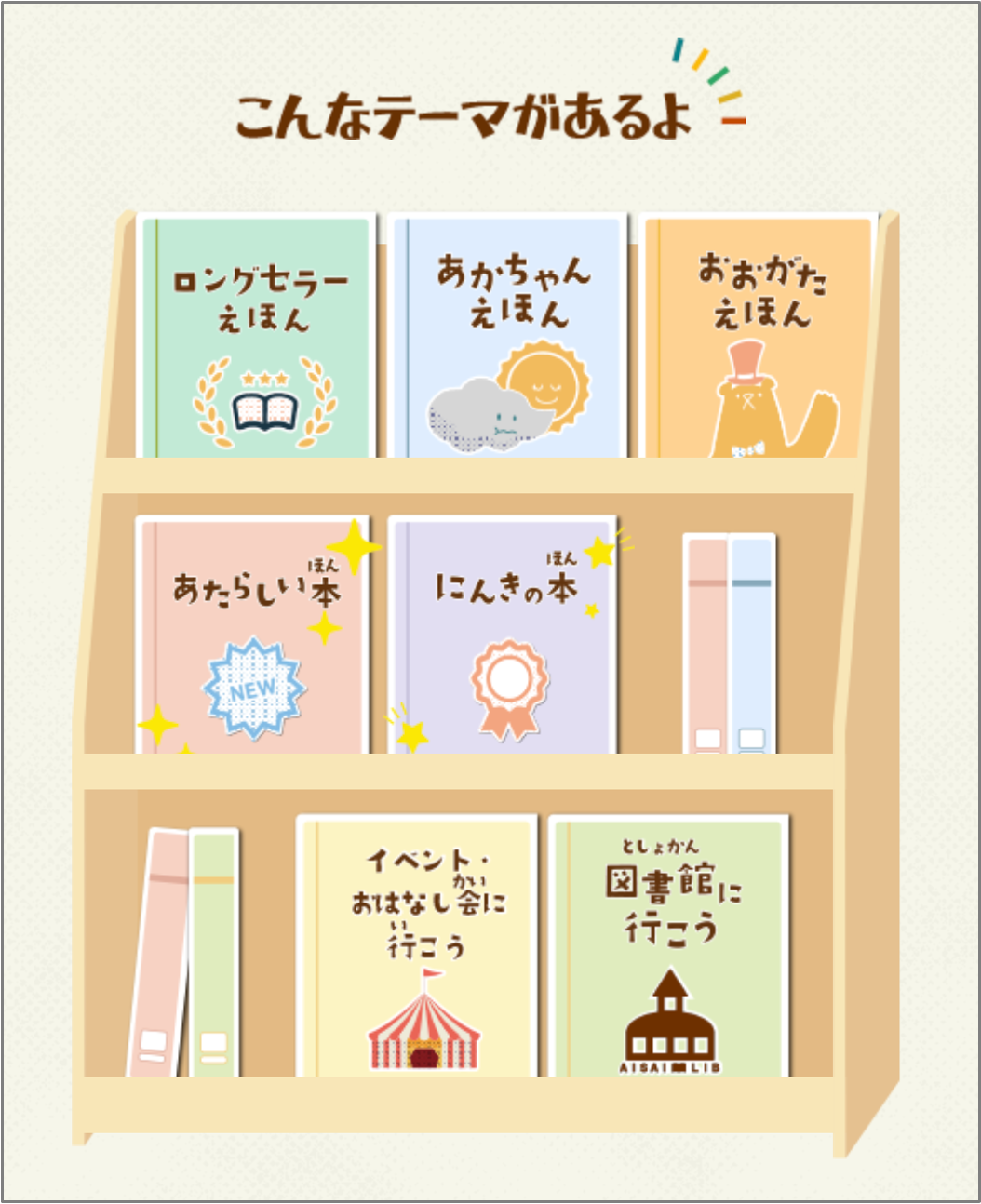981x1204 pixels.
Task: Select the 図書館に行こう book
Action: [x=669, y=946]
